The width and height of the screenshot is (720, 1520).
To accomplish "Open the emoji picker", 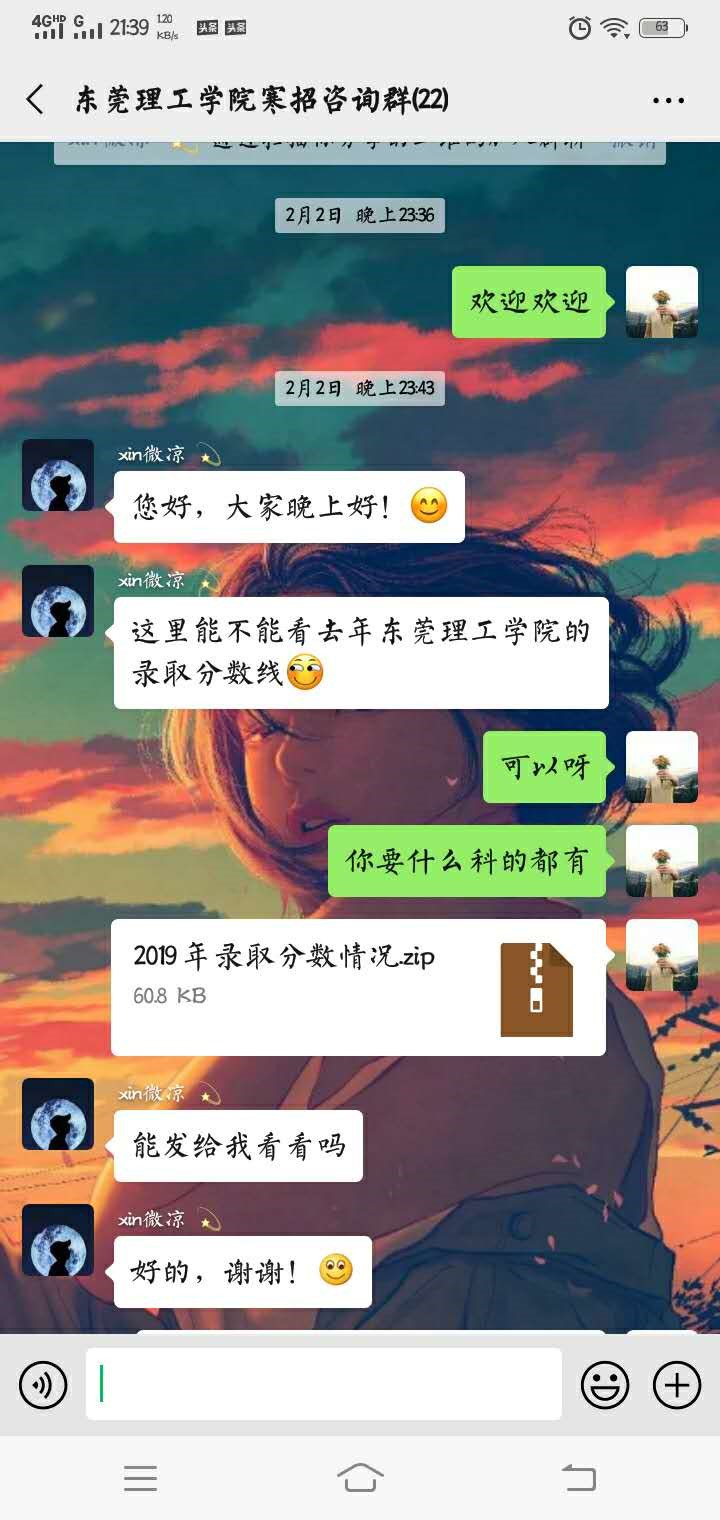I will click(x=605, y=1385).
